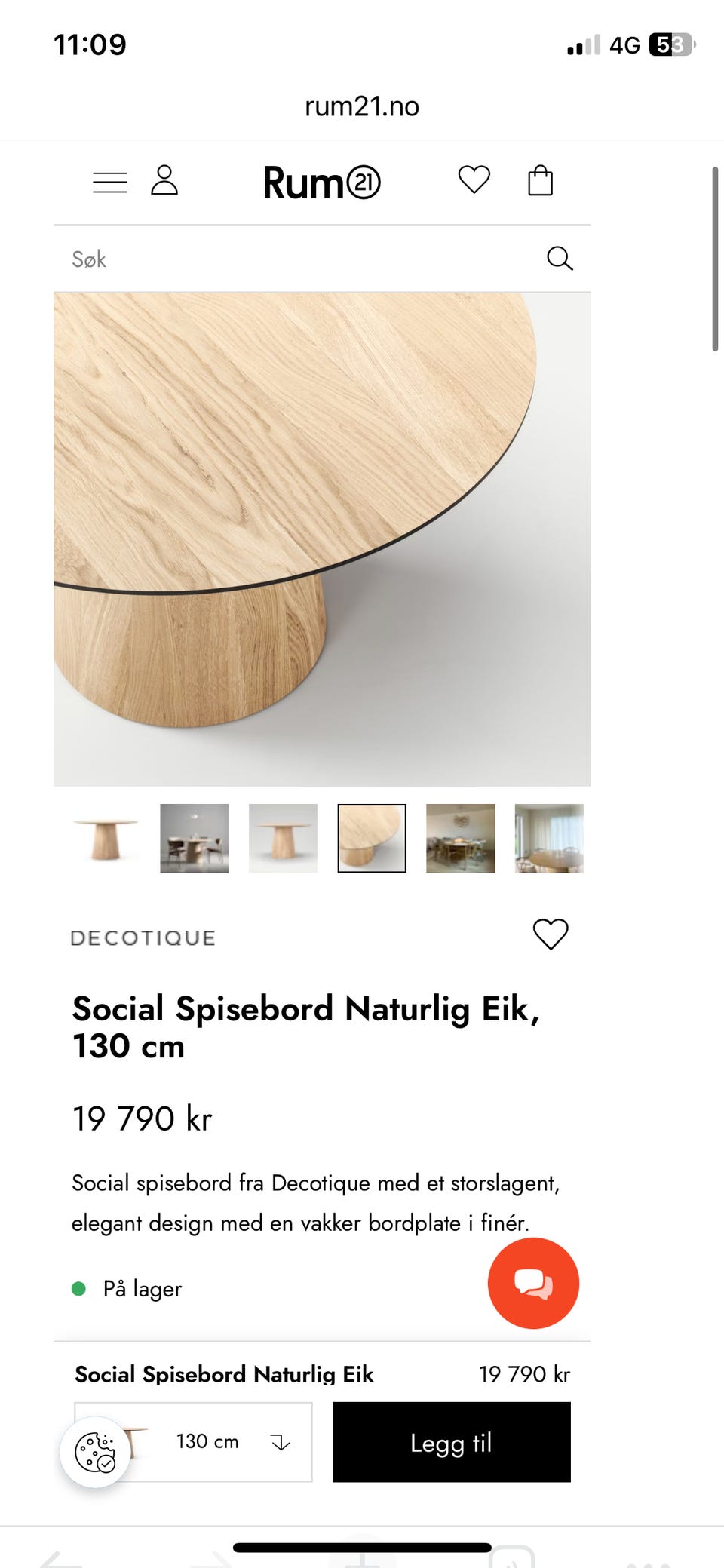Image resolution: width=724 pixels, height=1568 pixels.
Task: Open the shopping bag icon
Action: pyautogui.click(x=540, y=181)
